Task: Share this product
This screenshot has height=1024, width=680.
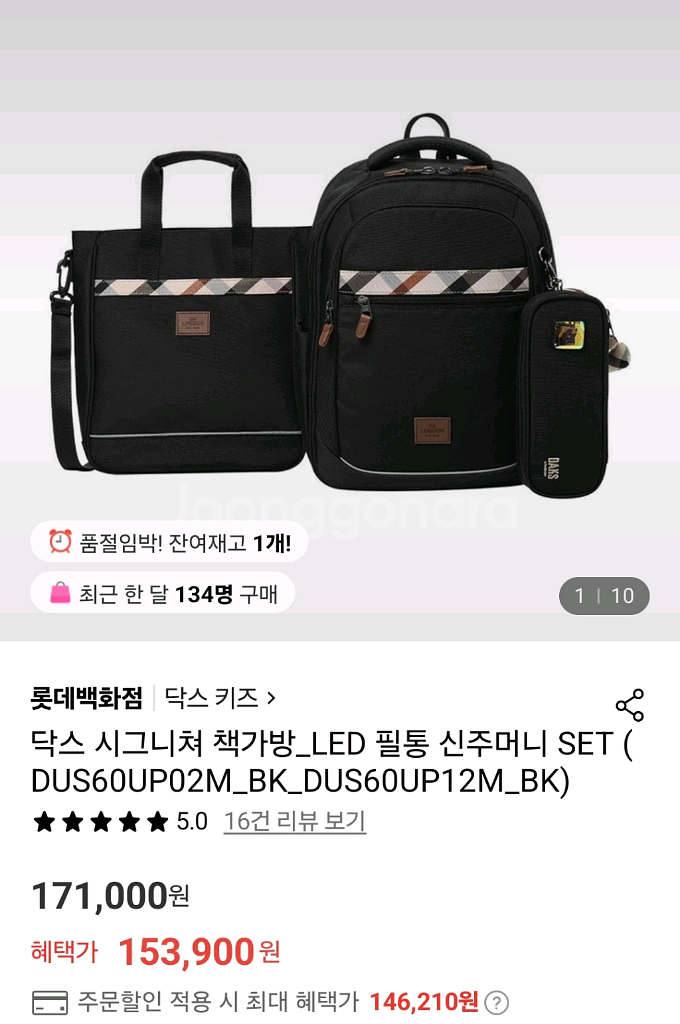Action: pyautogui.click(x=629, y=705)
